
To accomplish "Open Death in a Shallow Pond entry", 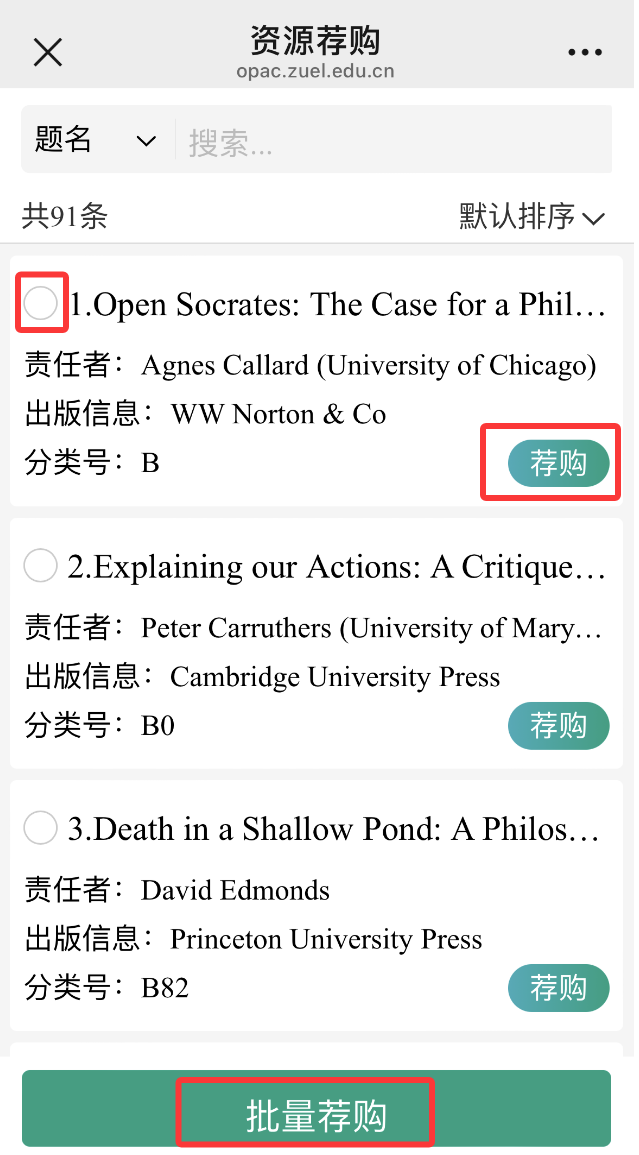I will [335, 830].
